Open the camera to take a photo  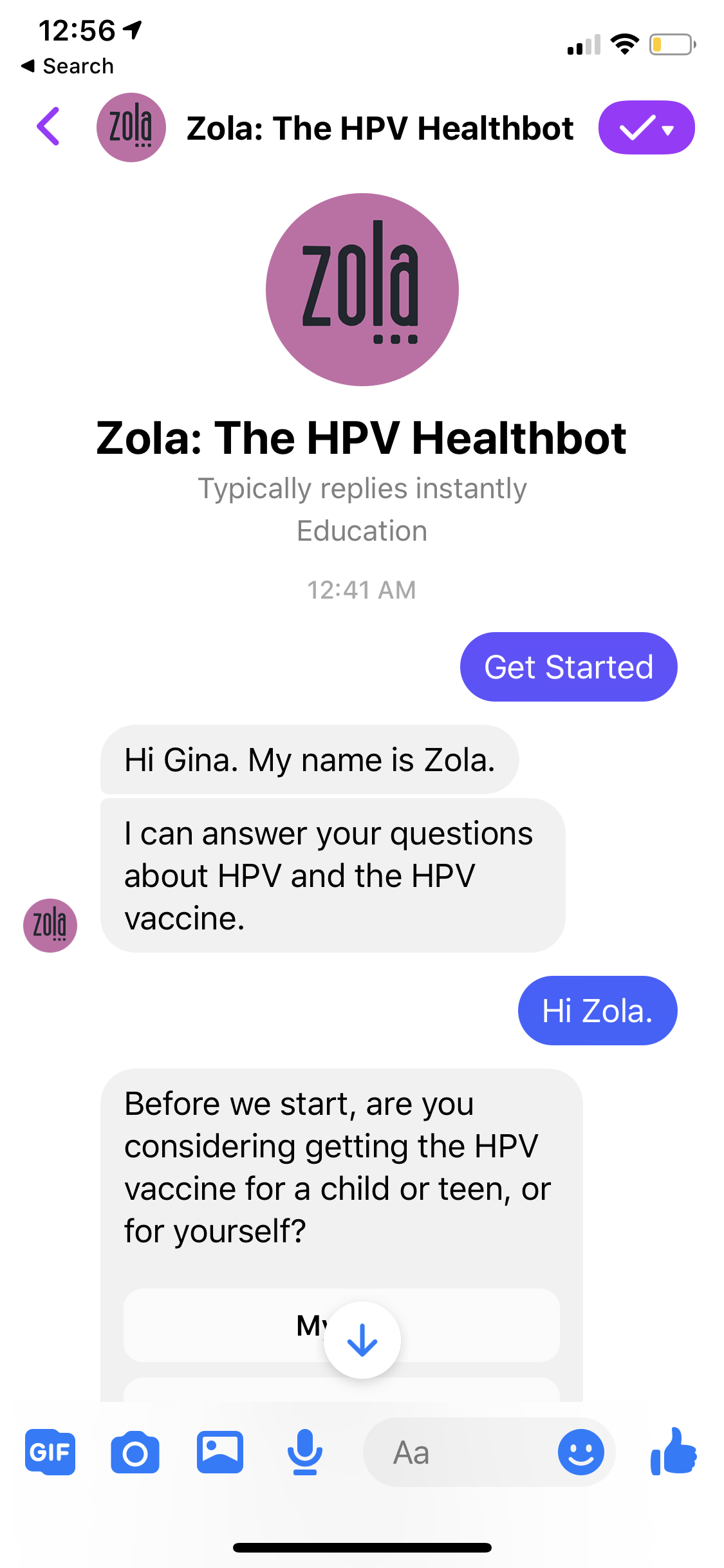[x=135, y=1452]
